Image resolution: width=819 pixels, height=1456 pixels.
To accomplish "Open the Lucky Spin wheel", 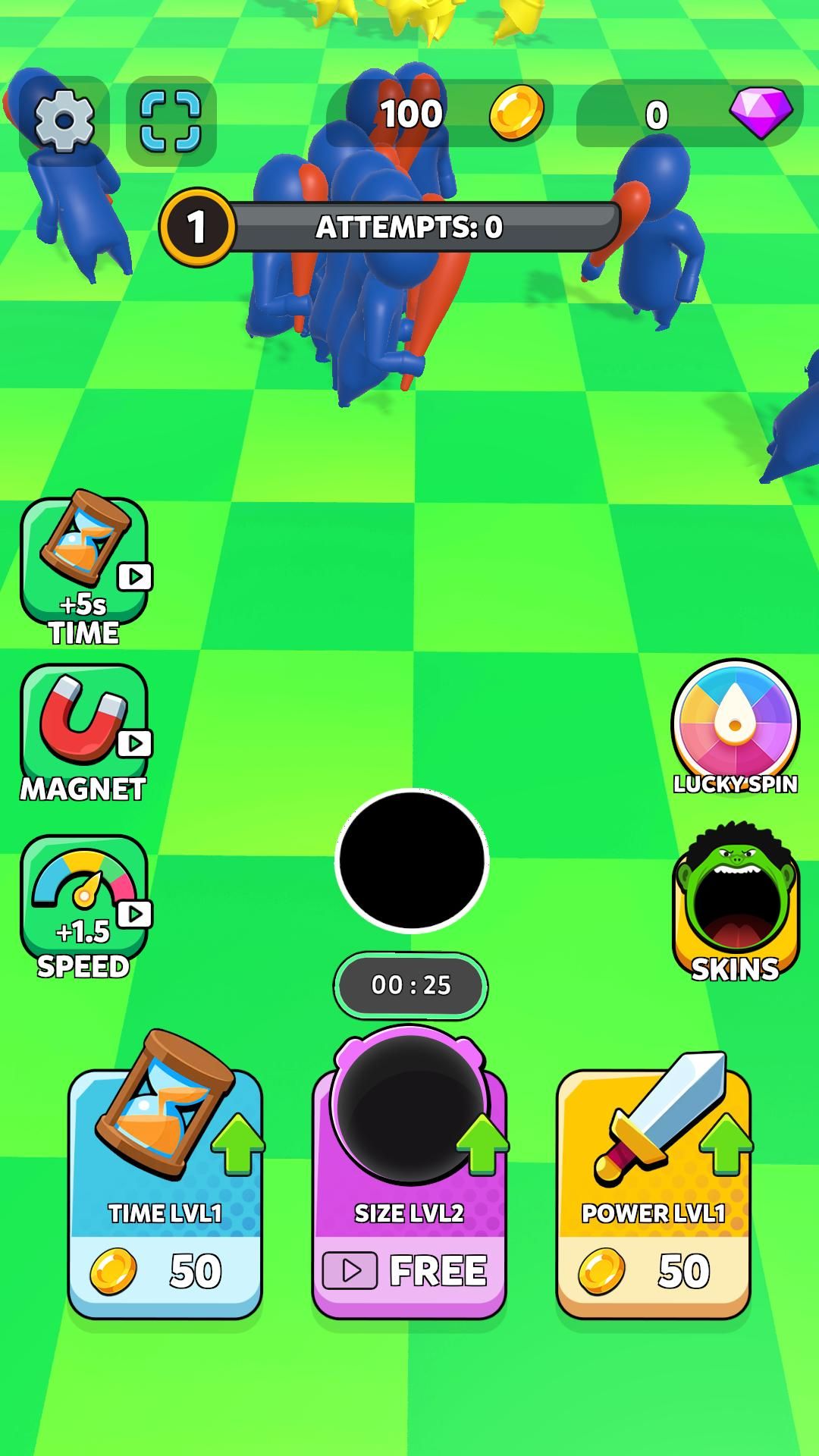I will coord(735,724).
